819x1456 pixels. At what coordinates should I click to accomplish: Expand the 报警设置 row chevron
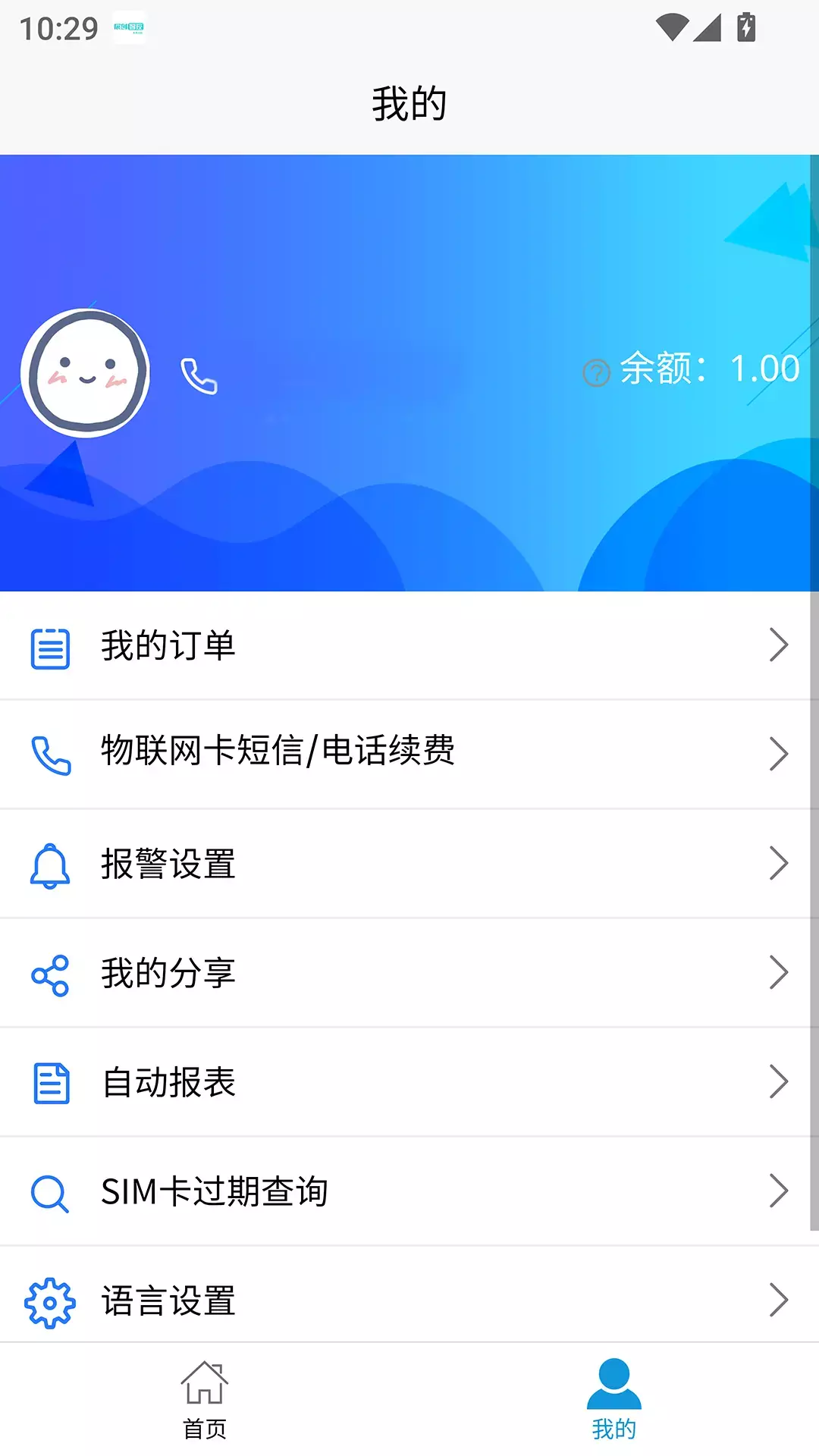click(x=780, y=864)
